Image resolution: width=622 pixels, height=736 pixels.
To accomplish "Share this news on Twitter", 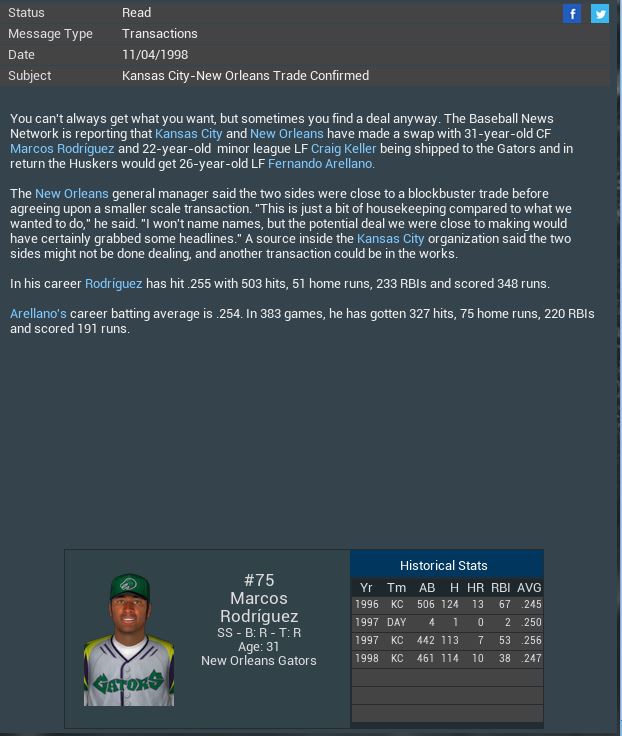I will pyautogui.click(x=600, y=13).
